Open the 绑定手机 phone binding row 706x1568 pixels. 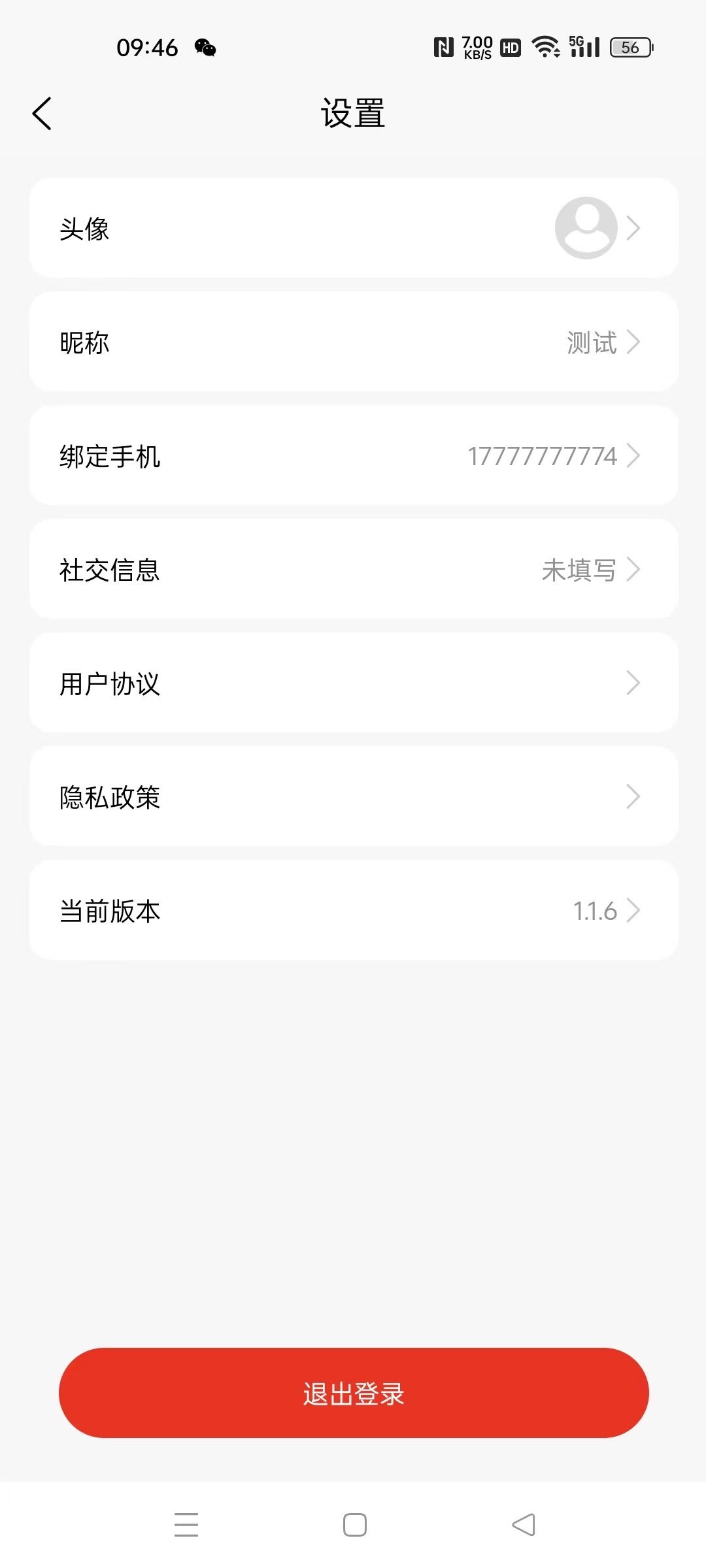point(353,456)
